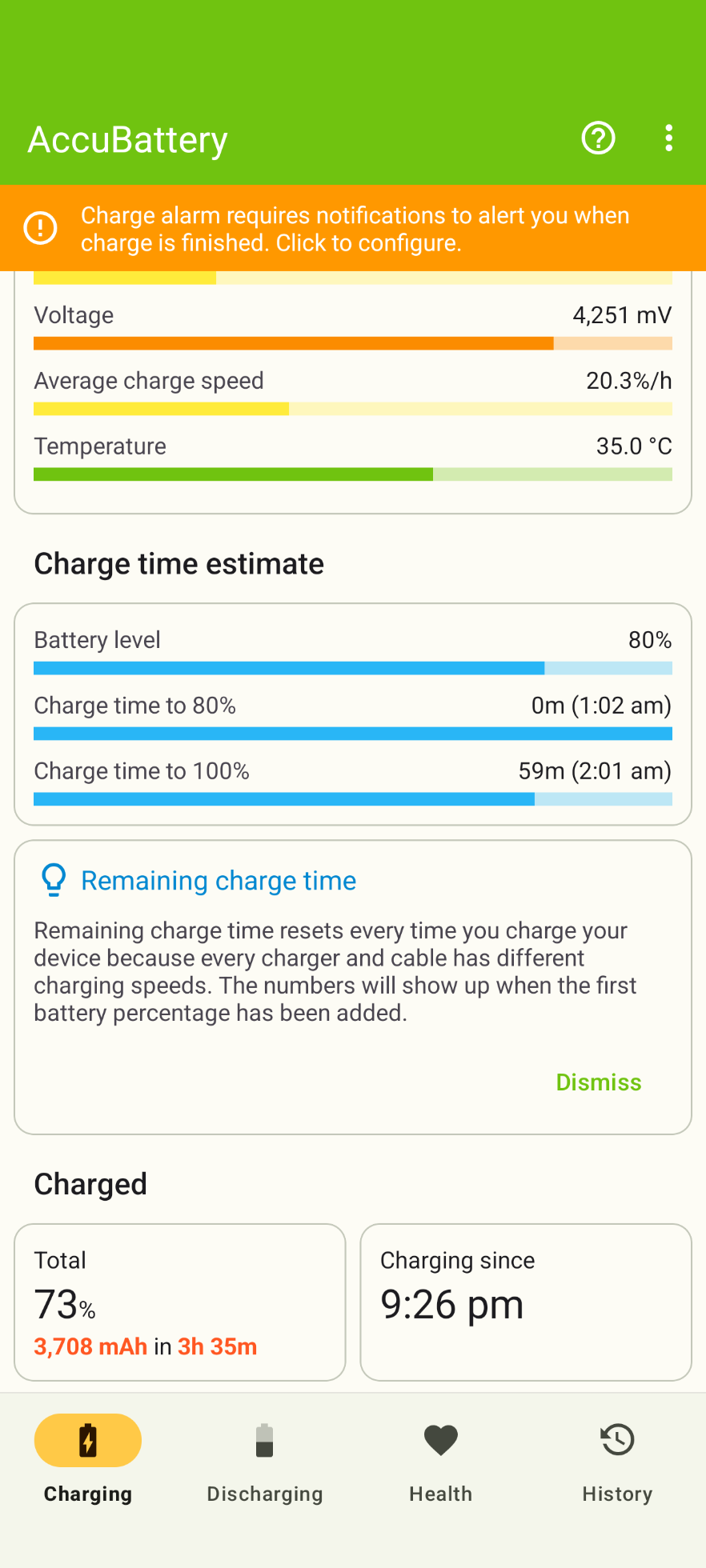The image size is (706, 1568).
Task: Configure charge alarm notifications banner
Action: tap(353, 229)
